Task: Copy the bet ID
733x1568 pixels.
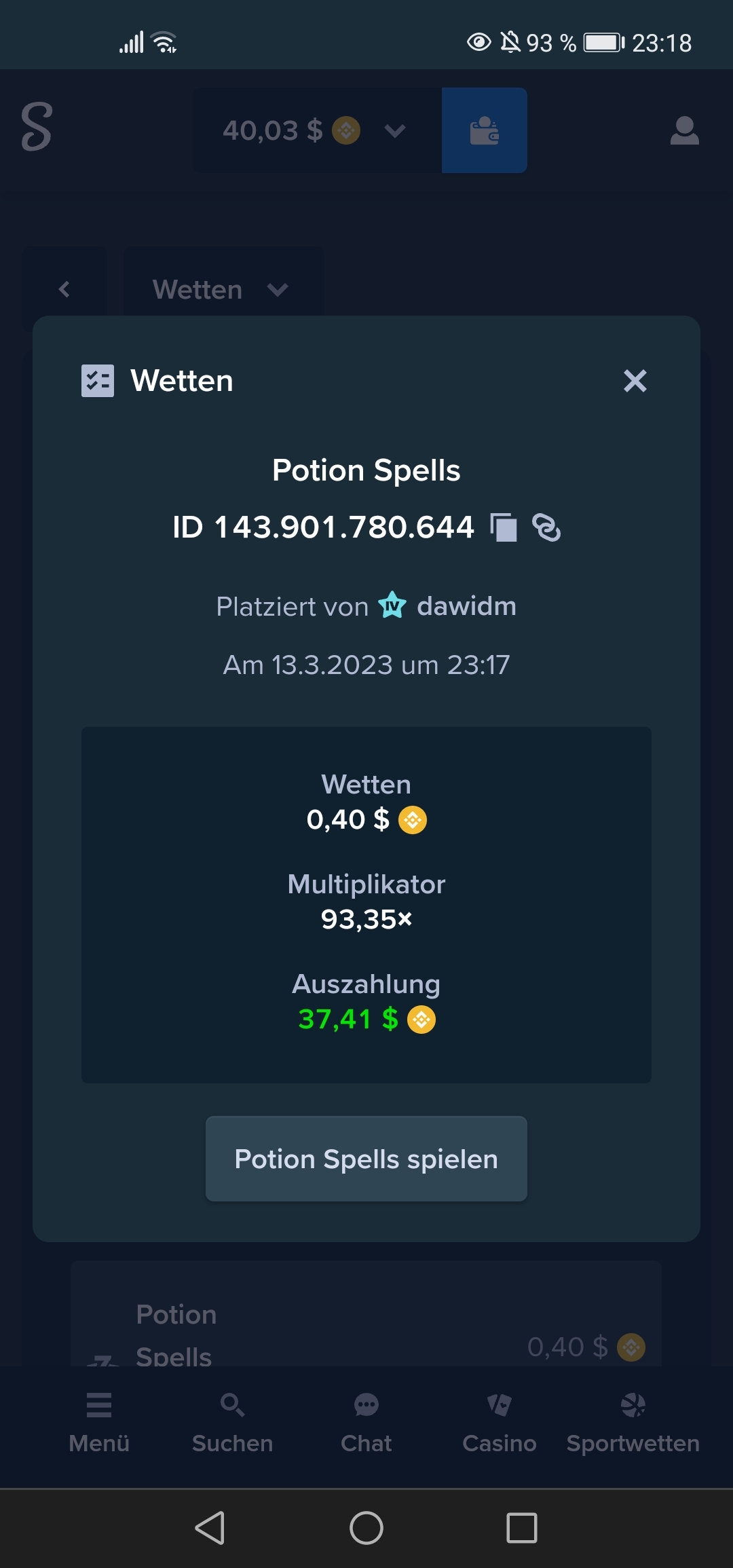Action: pos(504,527)
